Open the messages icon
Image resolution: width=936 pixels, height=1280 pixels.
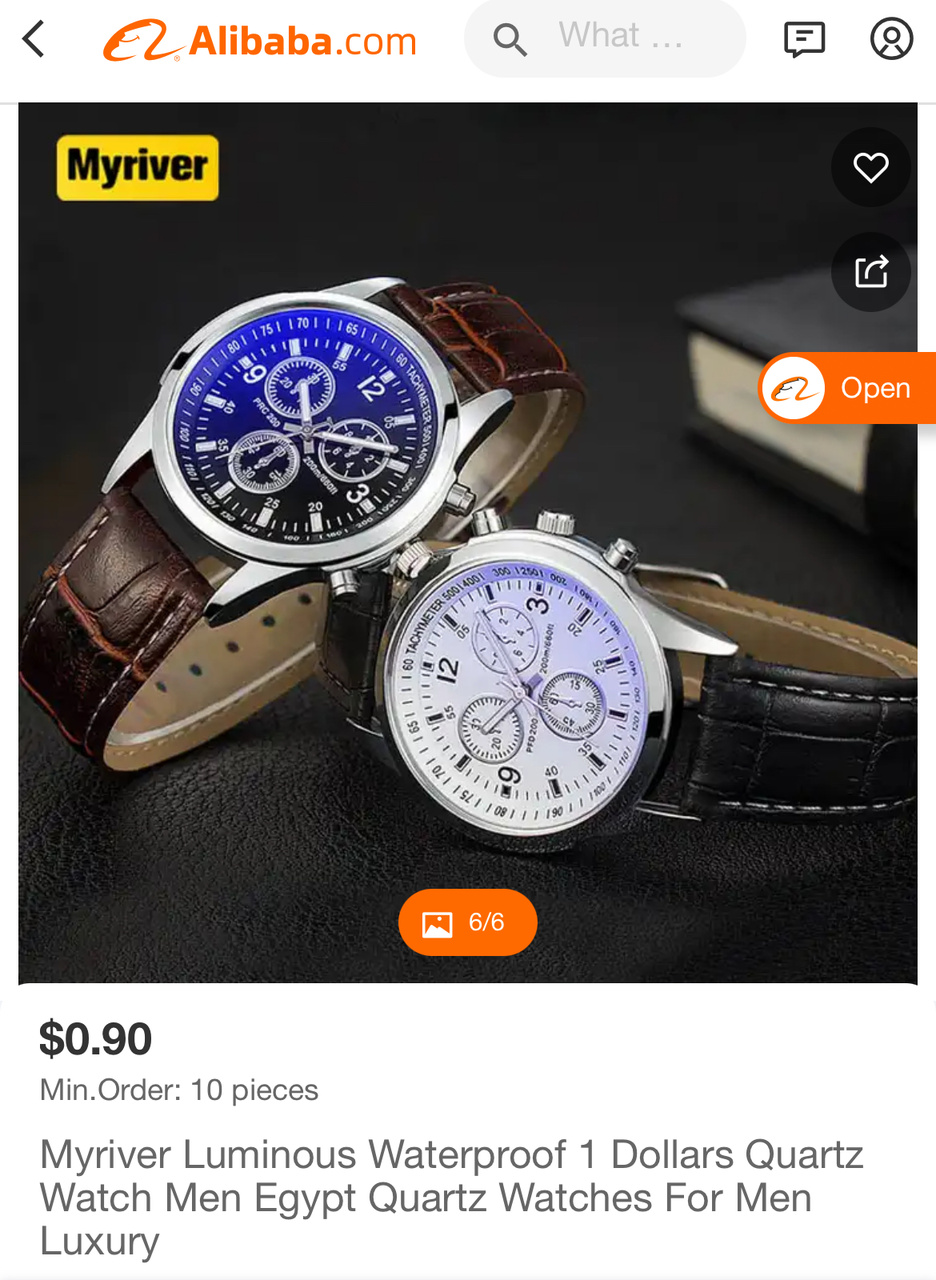(804, 39)
